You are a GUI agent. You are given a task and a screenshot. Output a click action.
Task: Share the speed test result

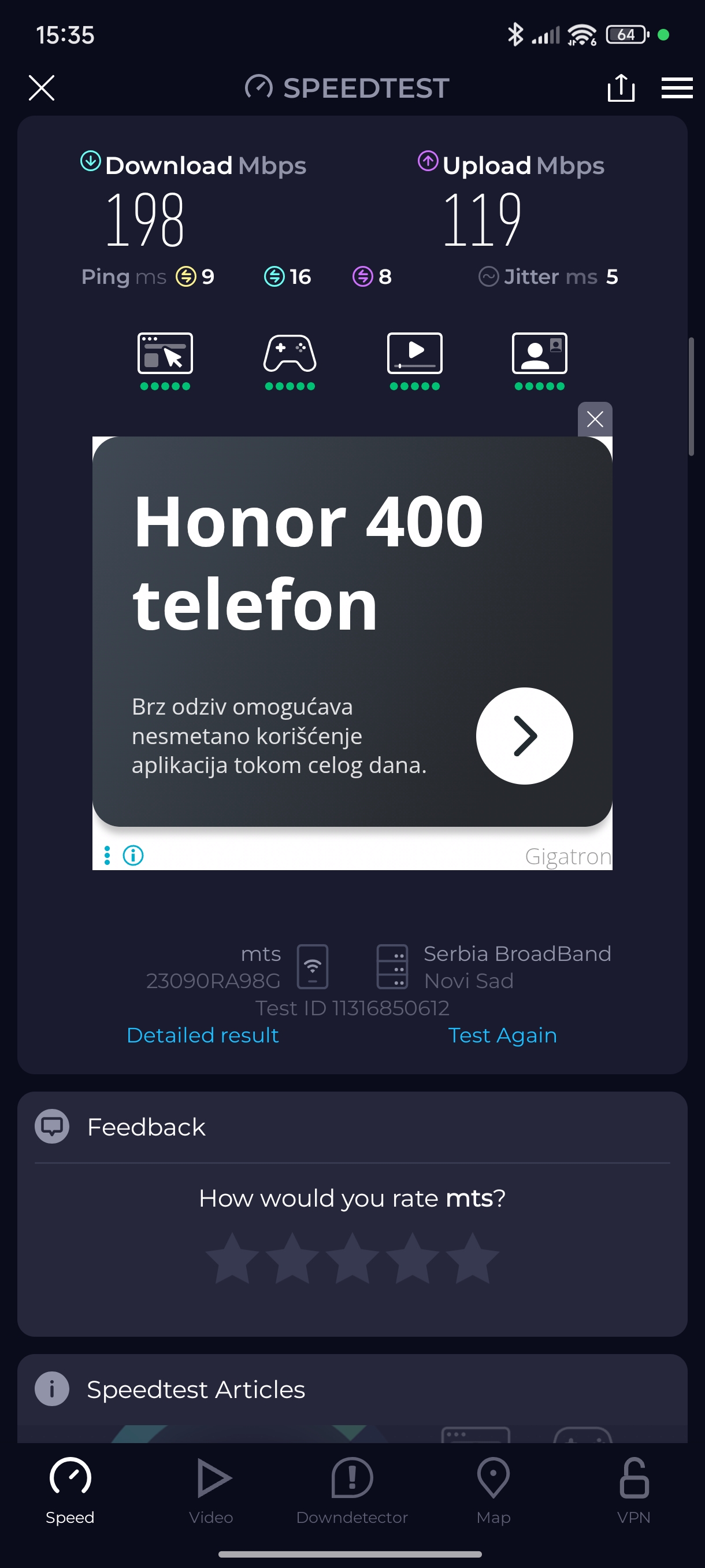(x=621, y=88)
